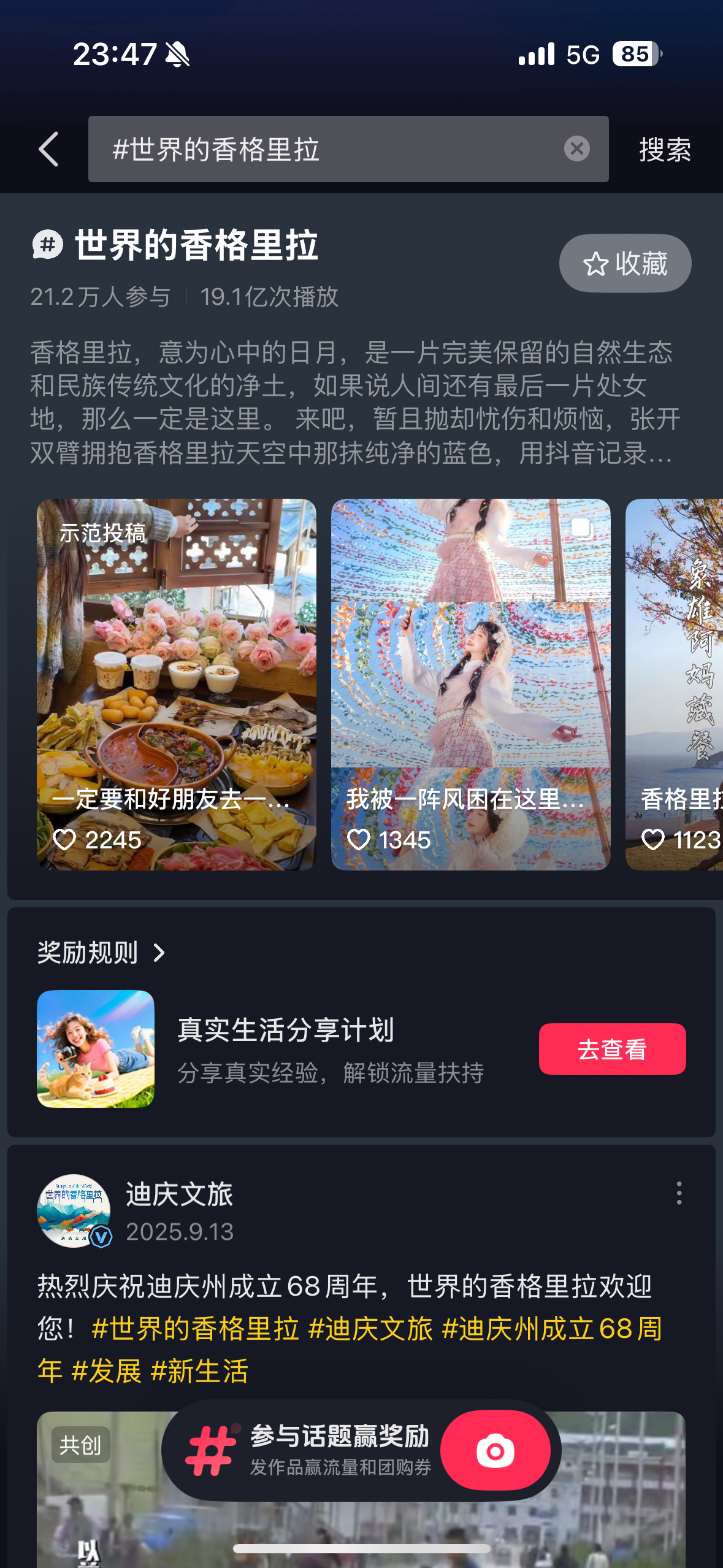Viewport: 723px width, 1568px height.
Task: Favorite this topic with 收藏
Action: coord(625,263)
